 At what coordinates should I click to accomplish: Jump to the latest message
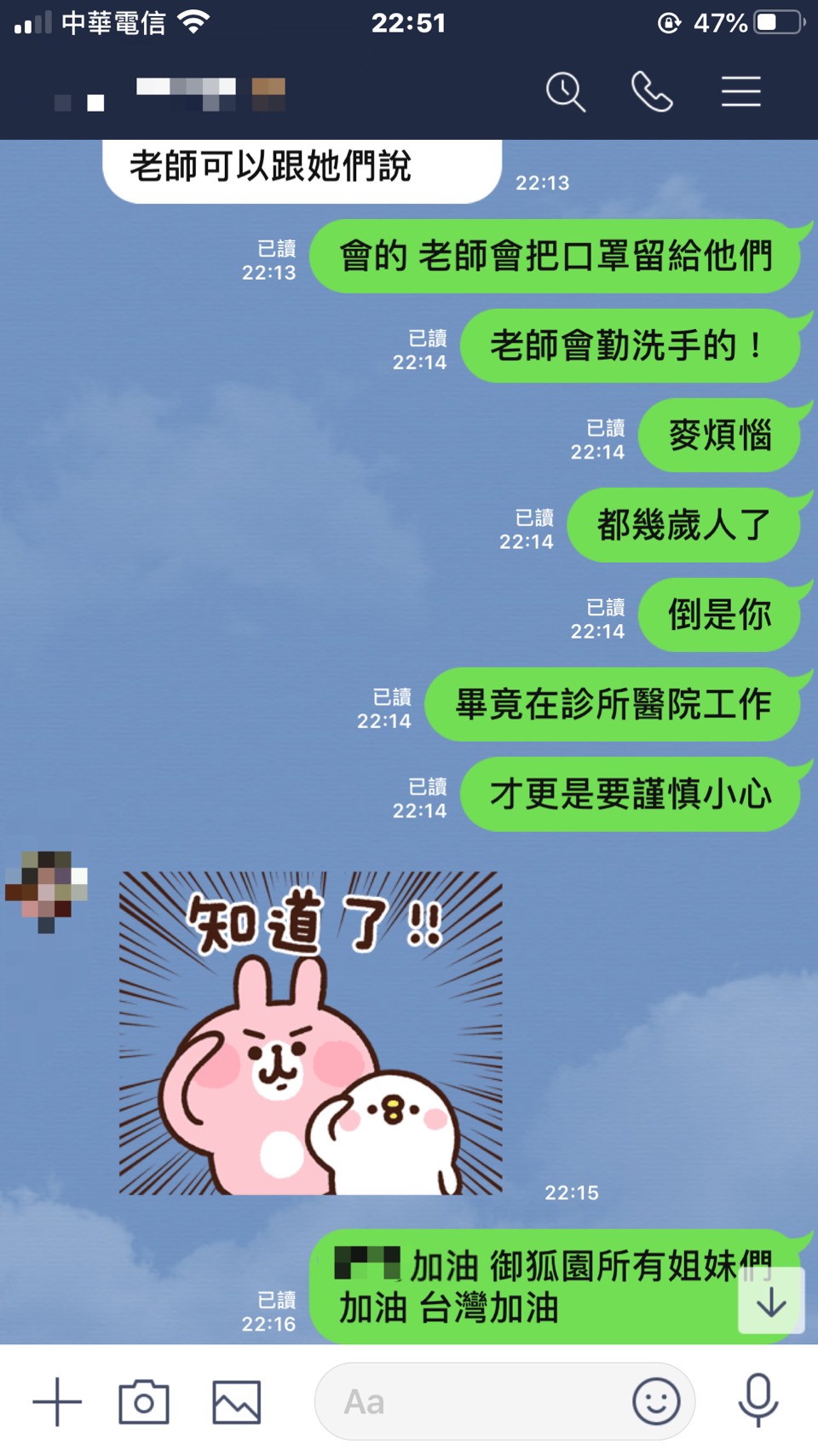tap(771, 1301)
